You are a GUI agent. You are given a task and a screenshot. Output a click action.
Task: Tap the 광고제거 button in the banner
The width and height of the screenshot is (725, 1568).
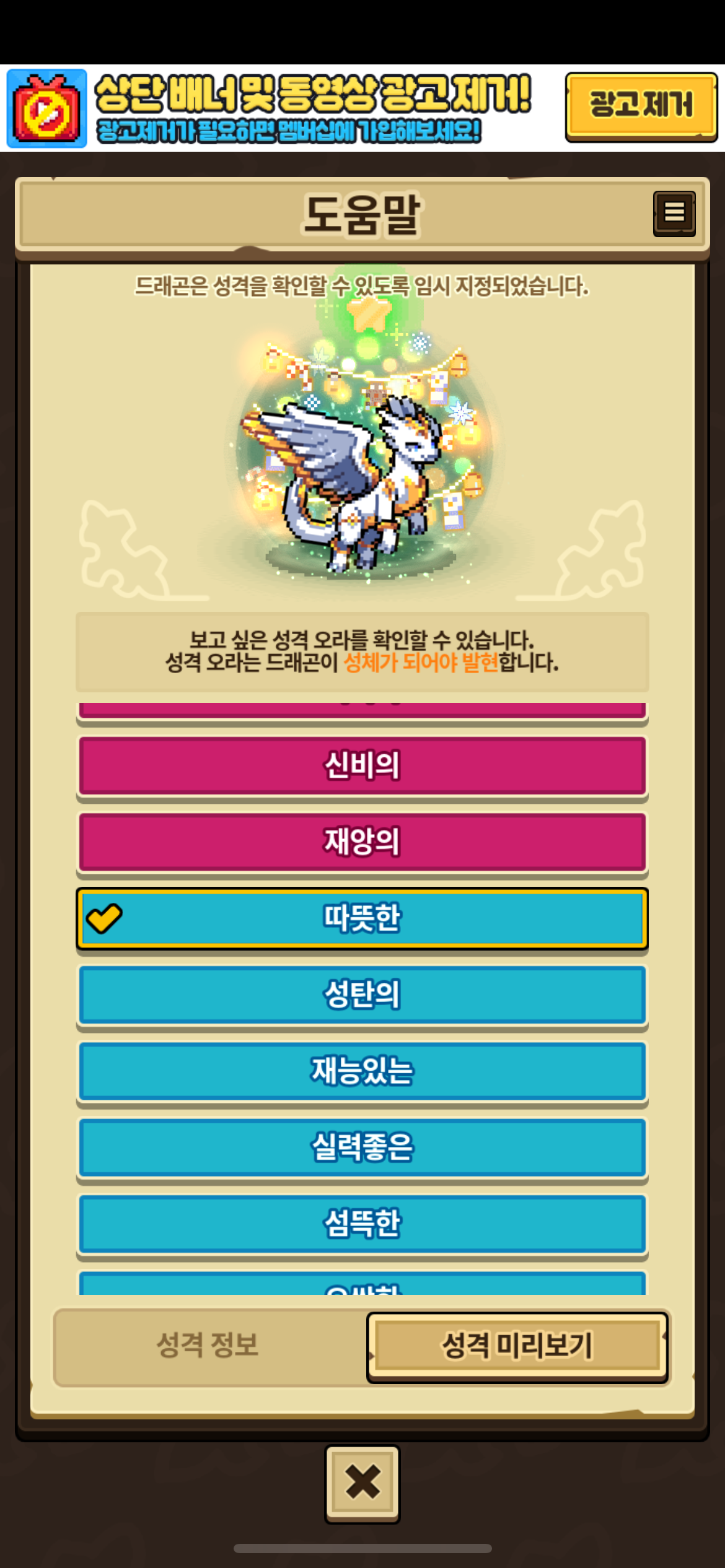tap(641, 107)
